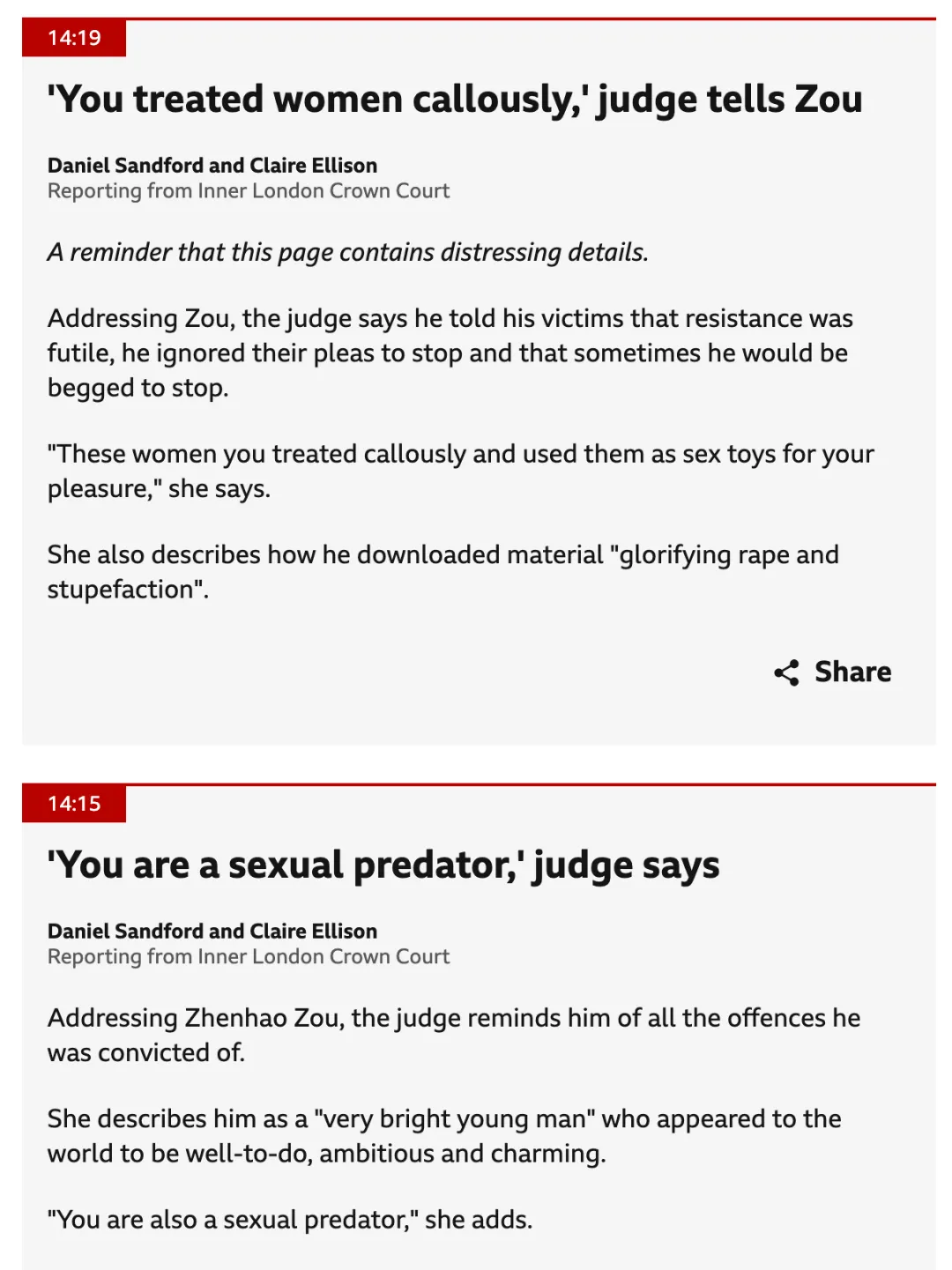This screenshot has height=1270, width=952.
Task: Open the headline 'You treated women callously,' judge tells Zou
Action: pyautogui.click(x=455, y=99)
